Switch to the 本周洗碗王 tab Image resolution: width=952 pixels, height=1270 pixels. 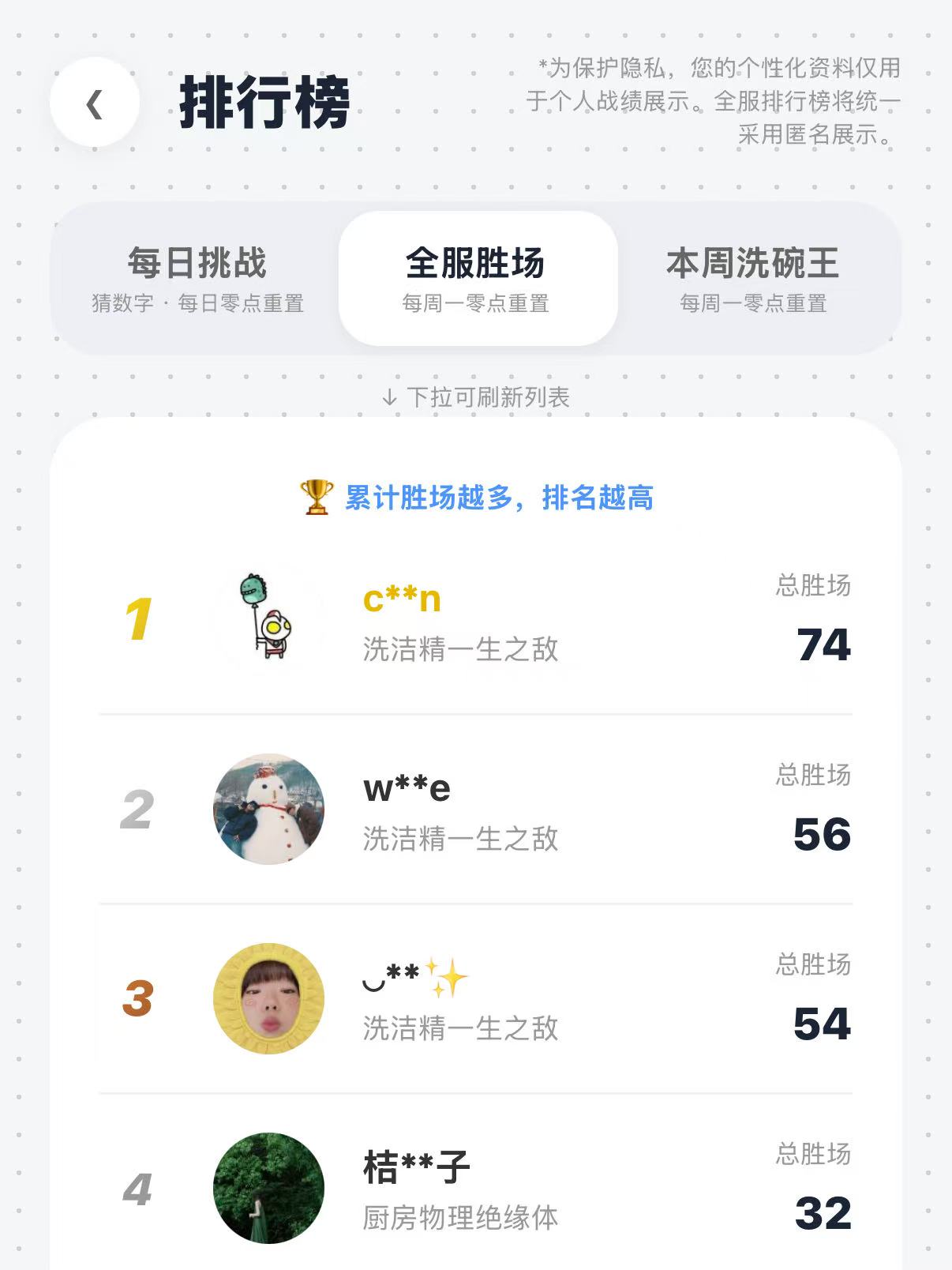click(x=753, y=278)
